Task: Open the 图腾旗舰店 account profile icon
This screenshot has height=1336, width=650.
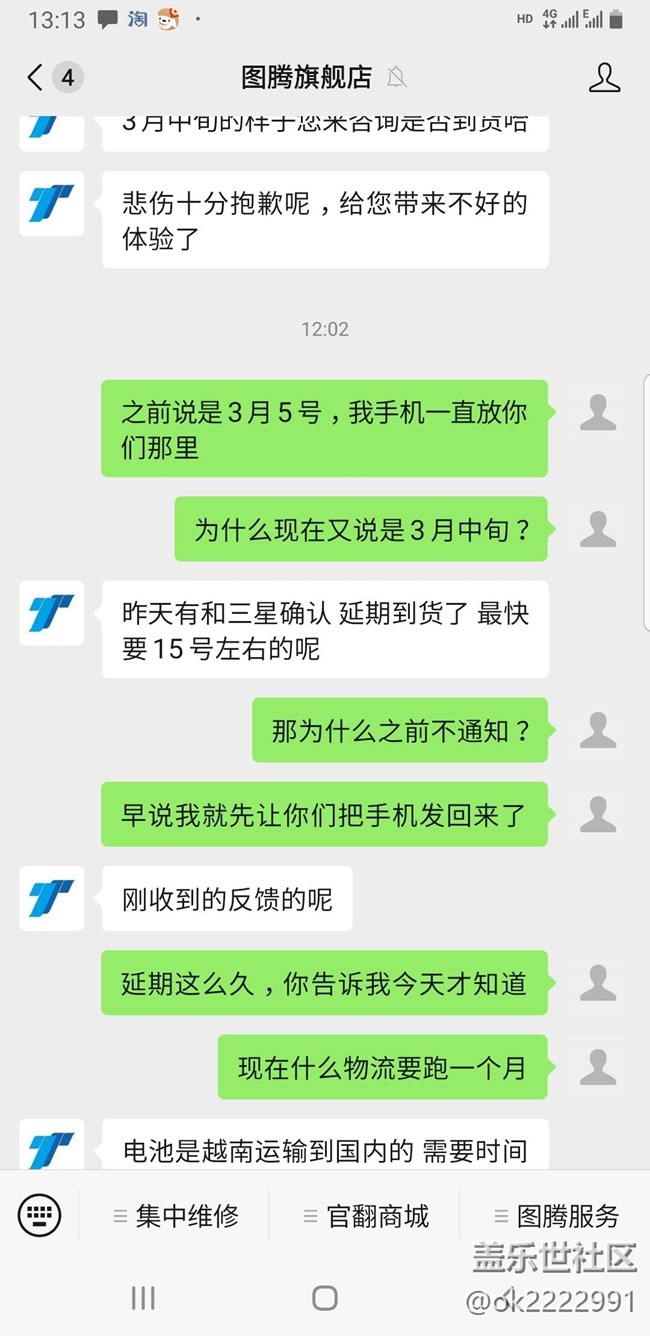Action: pos(604,77)
